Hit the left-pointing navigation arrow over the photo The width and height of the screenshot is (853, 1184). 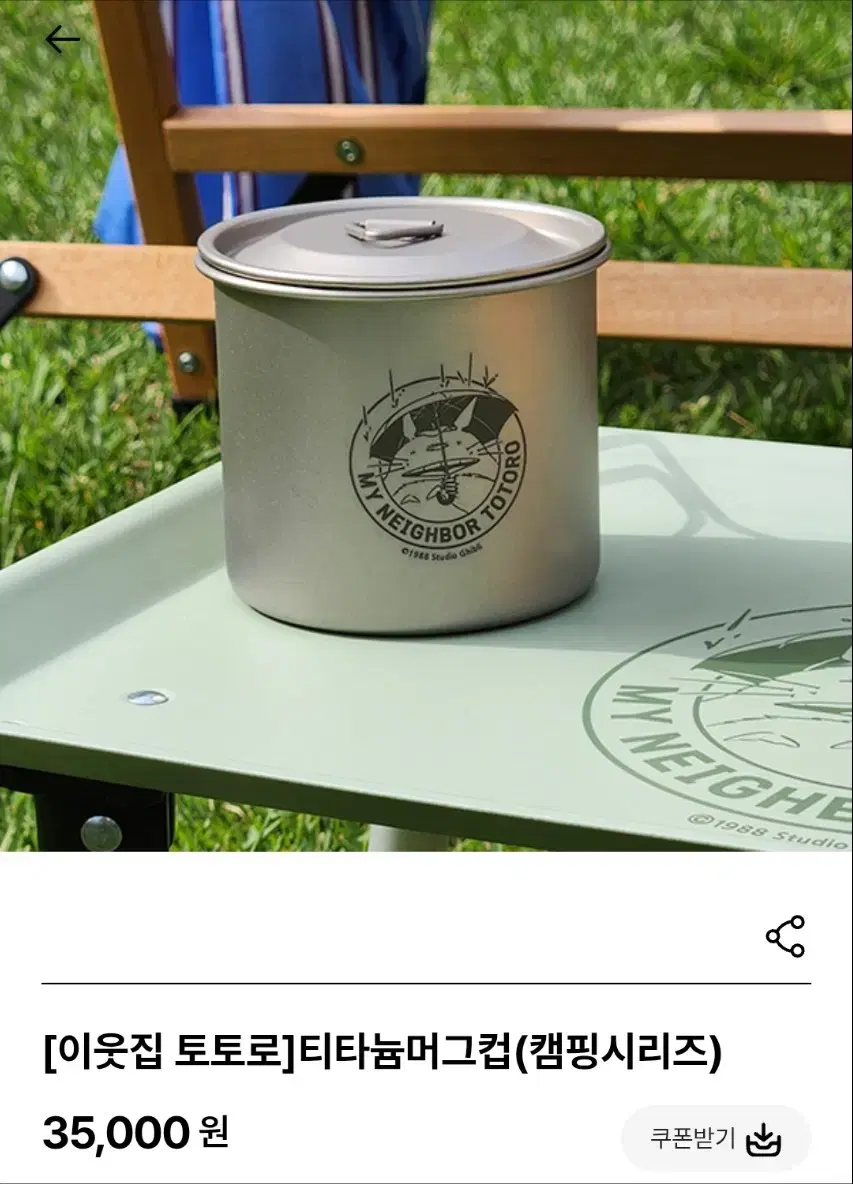pos(62,38)
